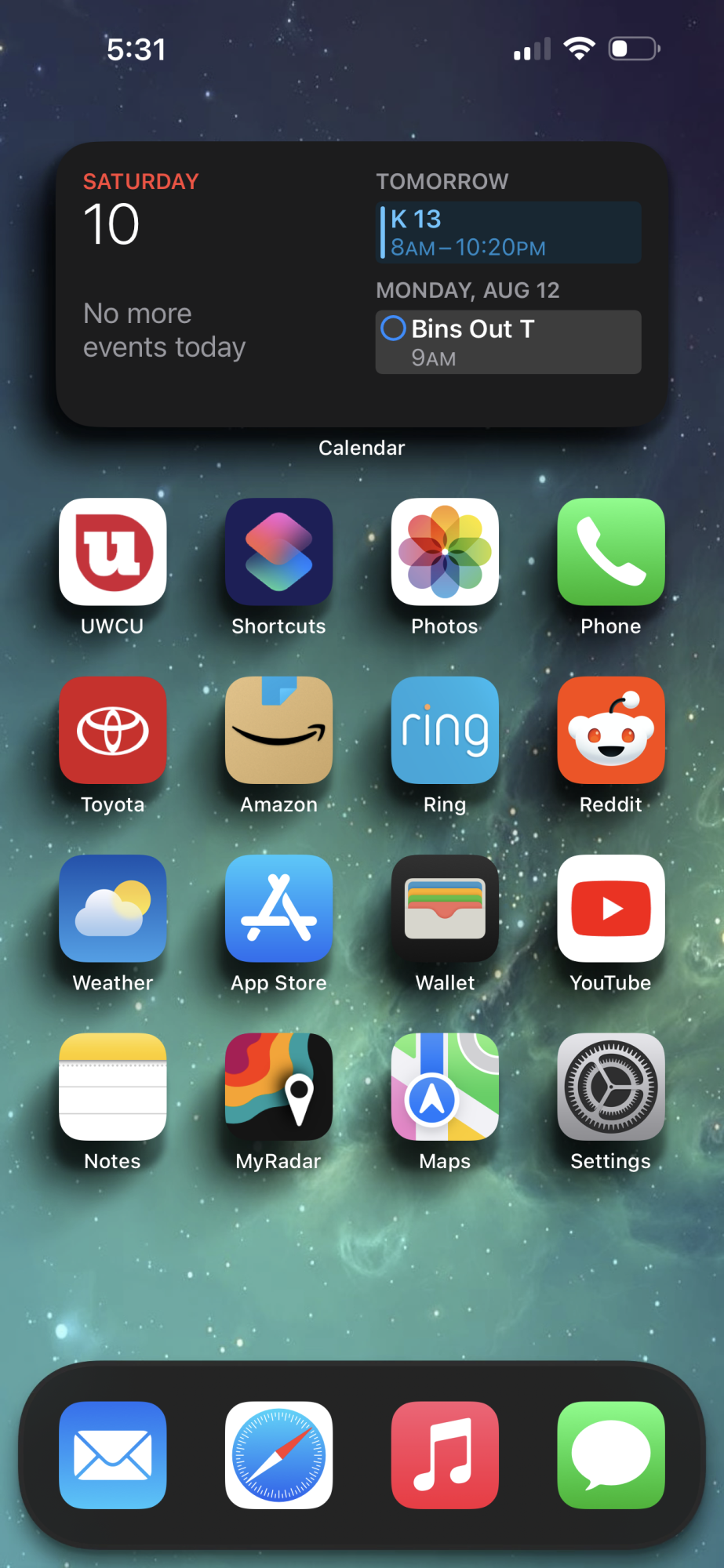Open Mail from the dock

[112, 1455]
